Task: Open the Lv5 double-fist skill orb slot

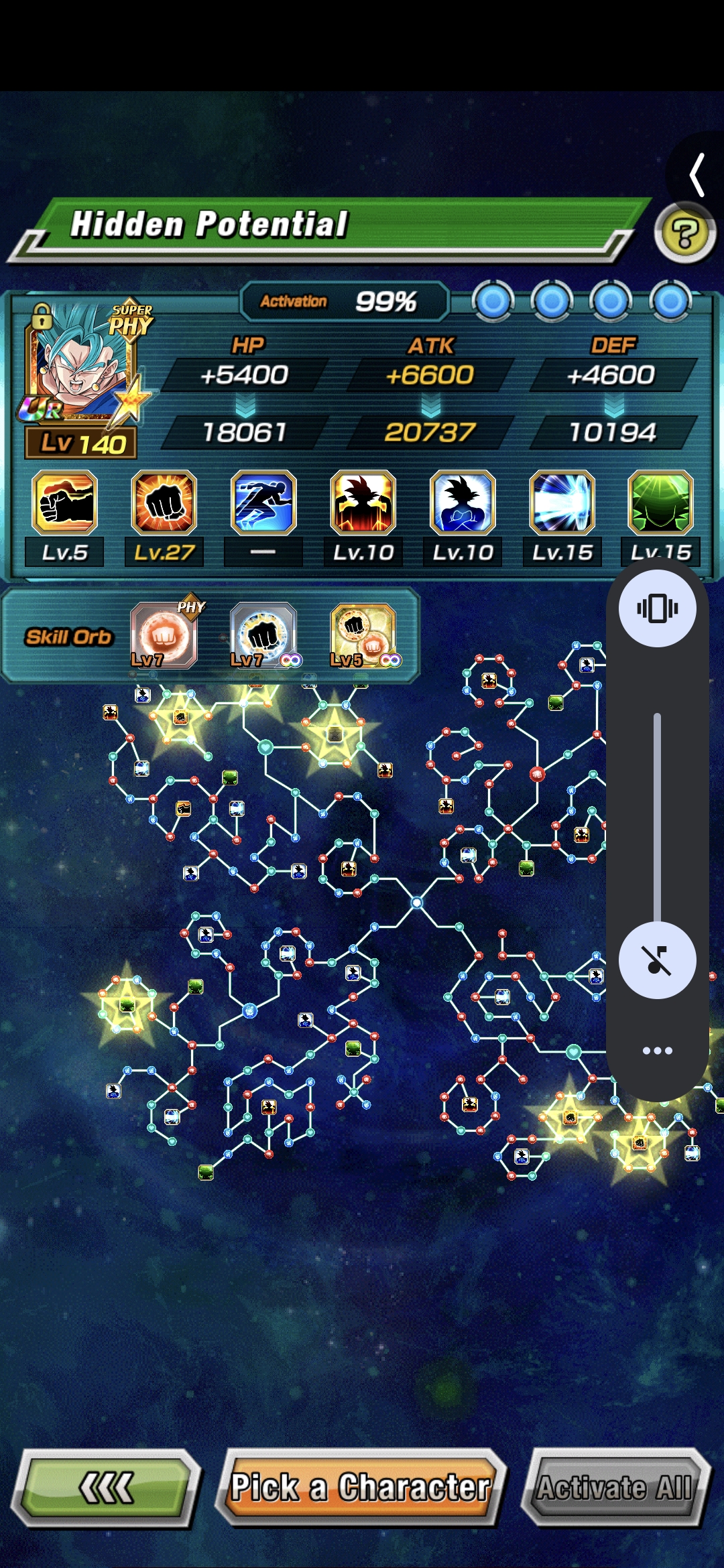Action: [x=363, y=635]
